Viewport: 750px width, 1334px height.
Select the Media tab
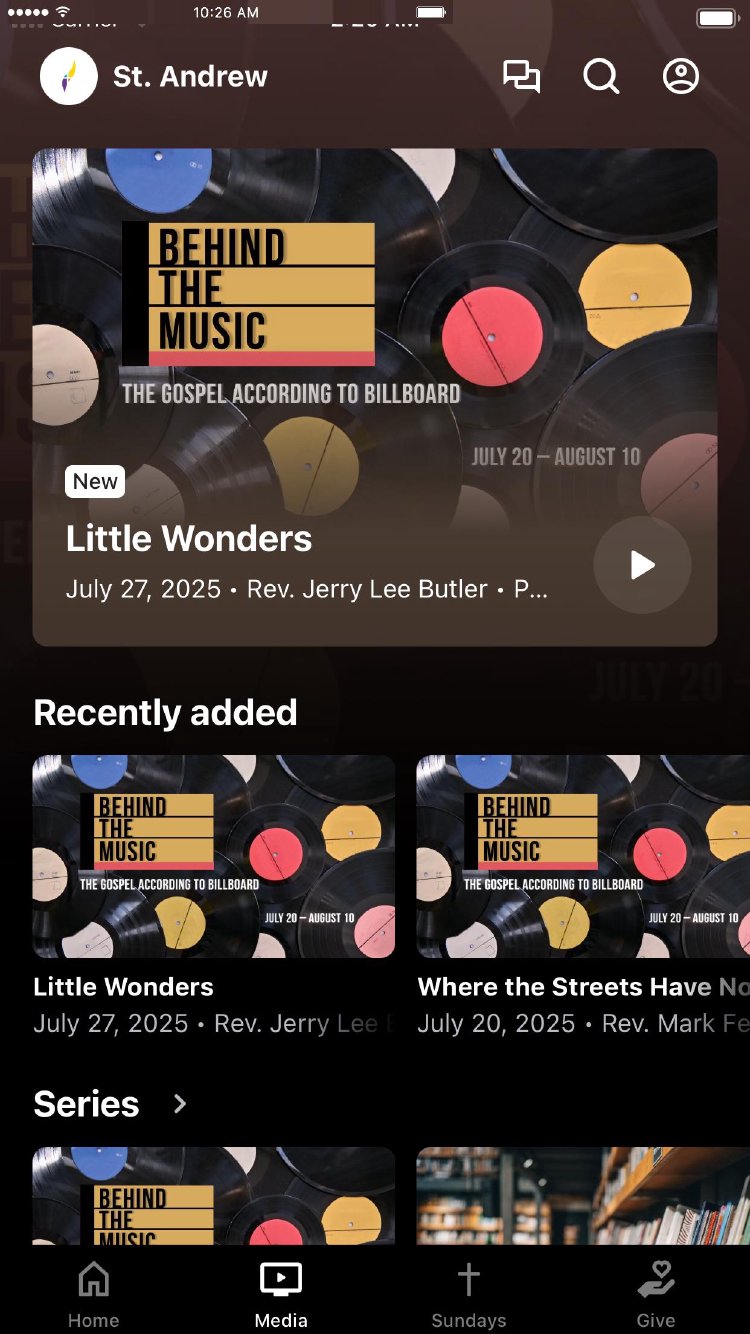281,1294
